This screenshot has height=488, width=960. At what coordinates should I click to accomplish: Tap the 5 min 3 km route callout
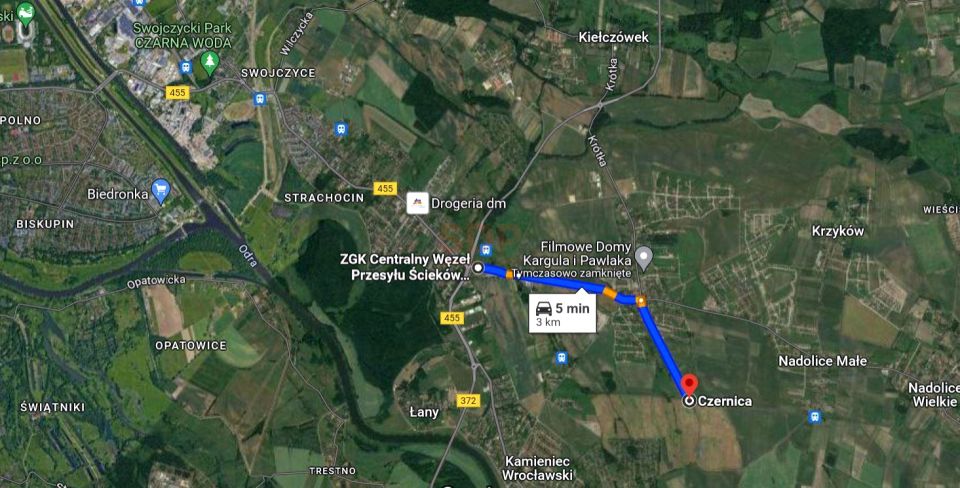coord(563,314)
